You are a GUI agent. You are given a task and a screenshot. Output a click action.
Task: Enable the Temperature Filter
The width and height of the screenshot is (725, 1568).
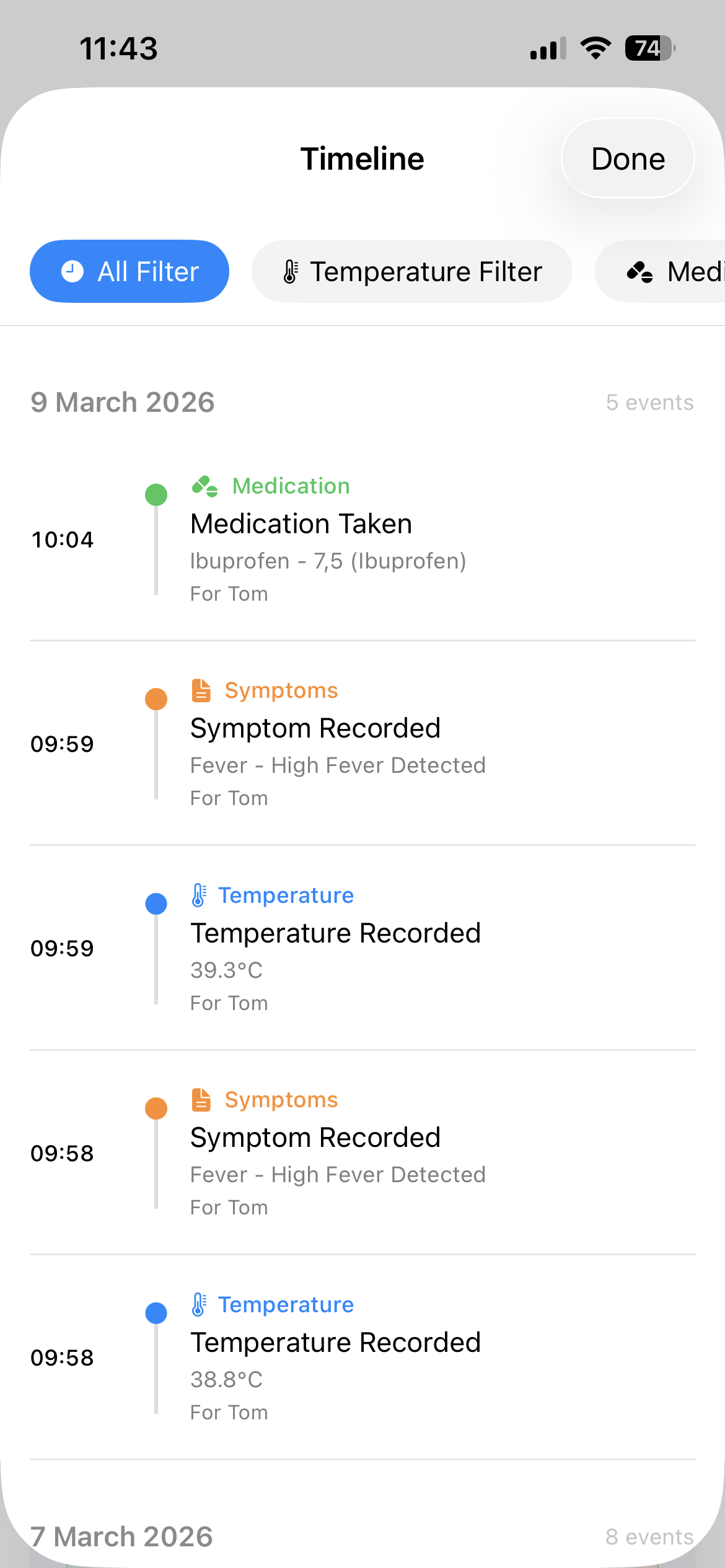[x=411, y=271]
